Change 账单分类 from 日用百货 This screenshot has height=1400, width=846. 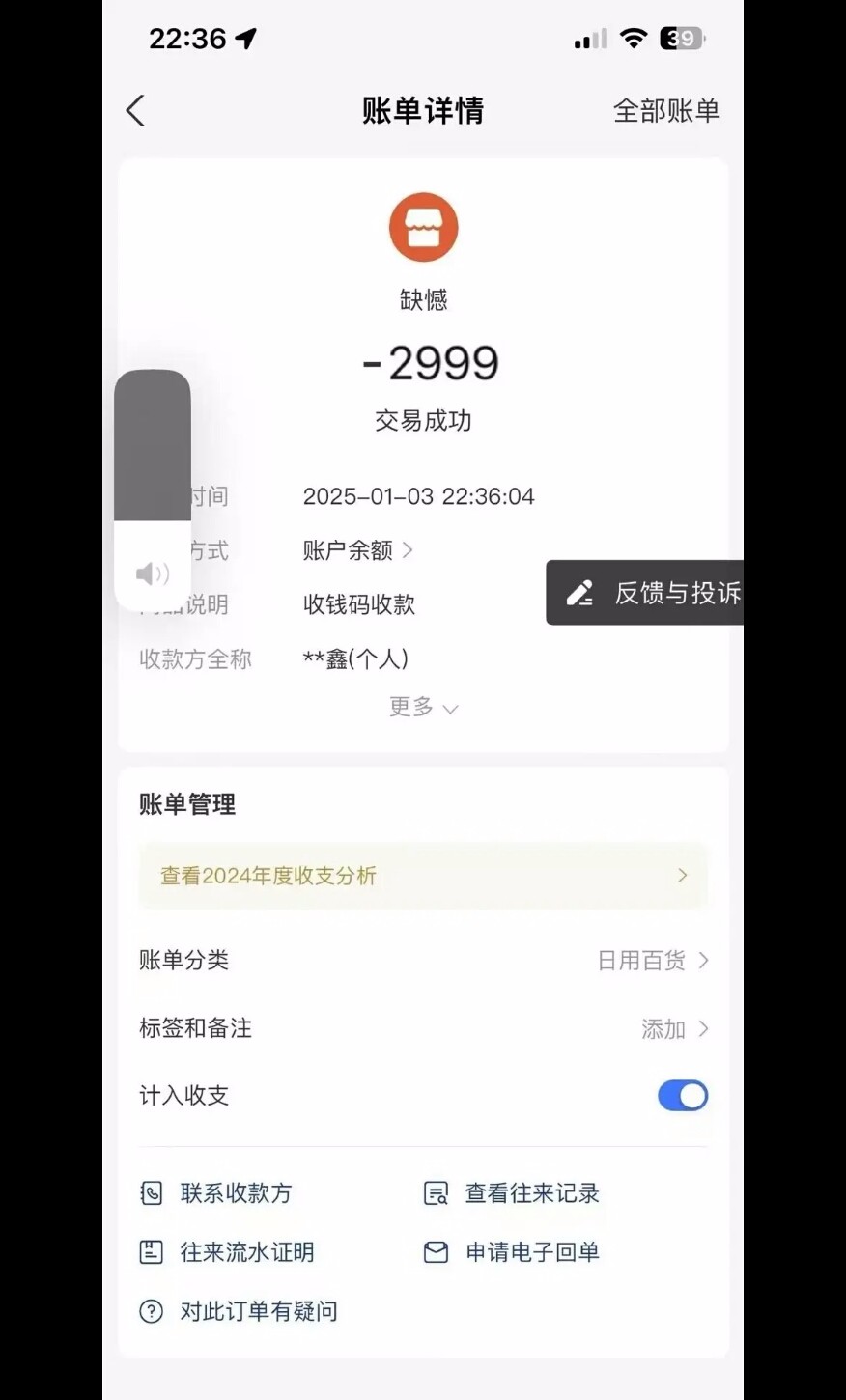652,961
